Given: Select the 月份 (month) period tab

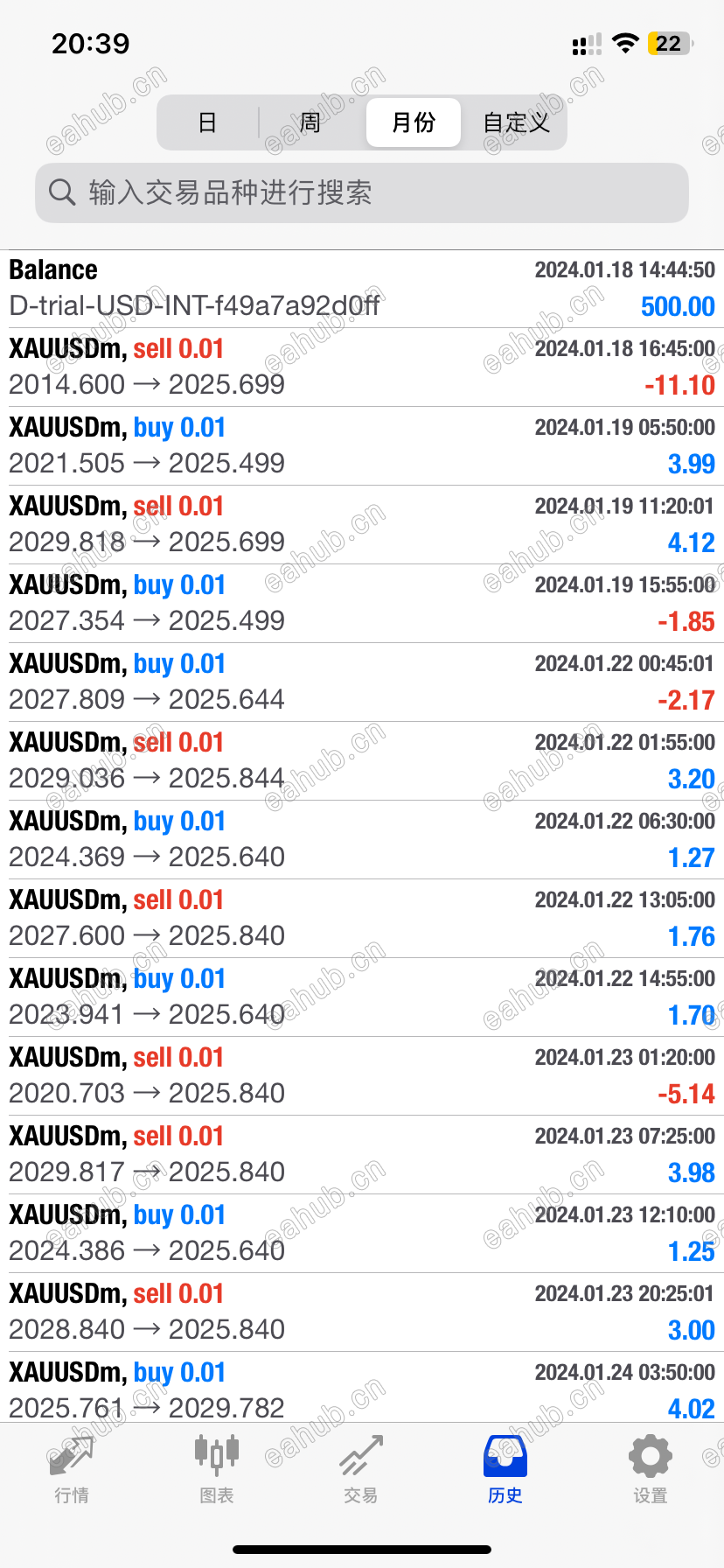Looking at the screenshot, I should pos(413,122).
